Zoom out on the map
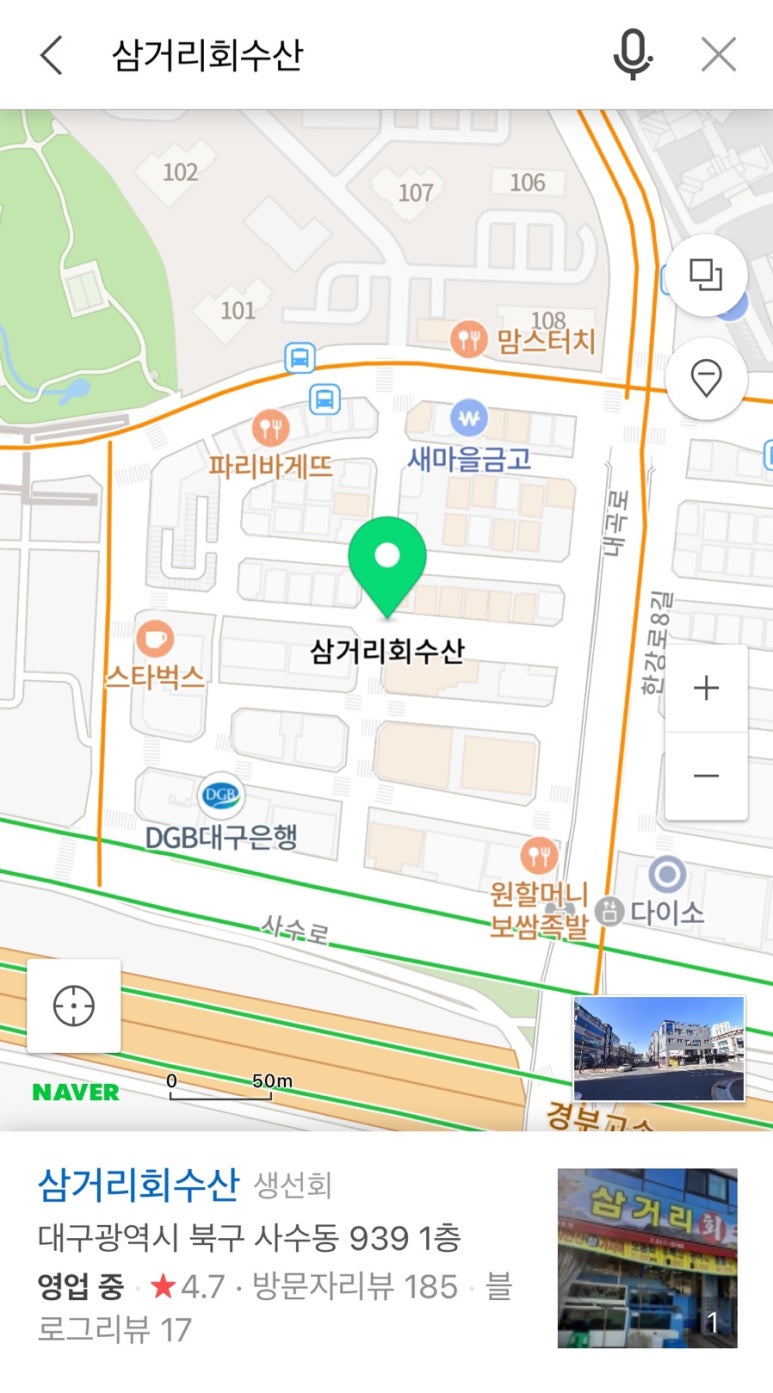This screenshot has height=1393, width=773. click(x=706, y=776)
